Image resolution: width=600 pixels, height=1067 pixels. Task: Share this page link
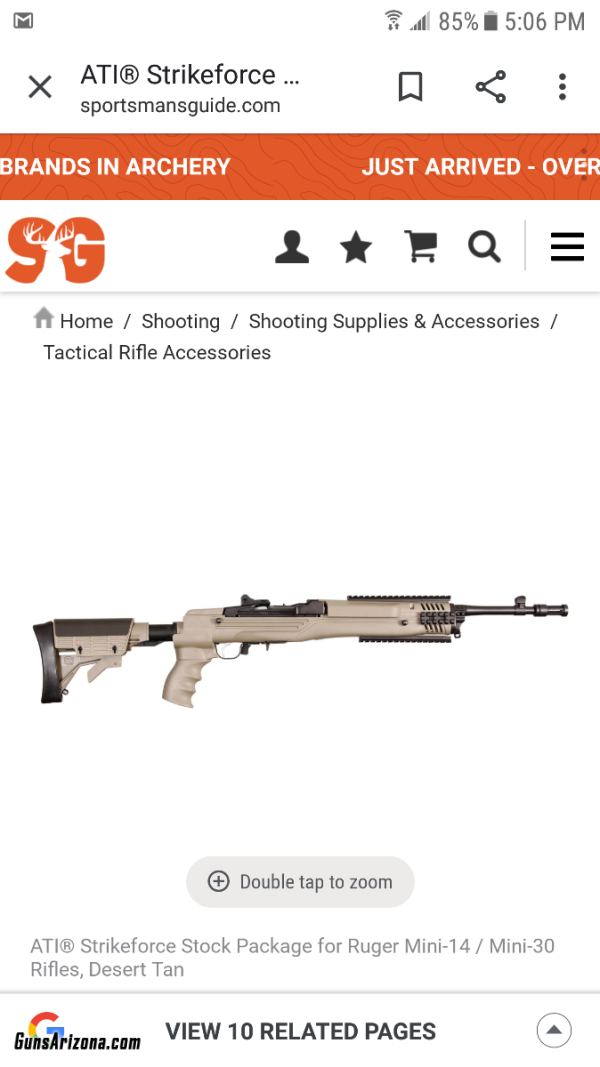pyautogui.click(x=490, y=87)
